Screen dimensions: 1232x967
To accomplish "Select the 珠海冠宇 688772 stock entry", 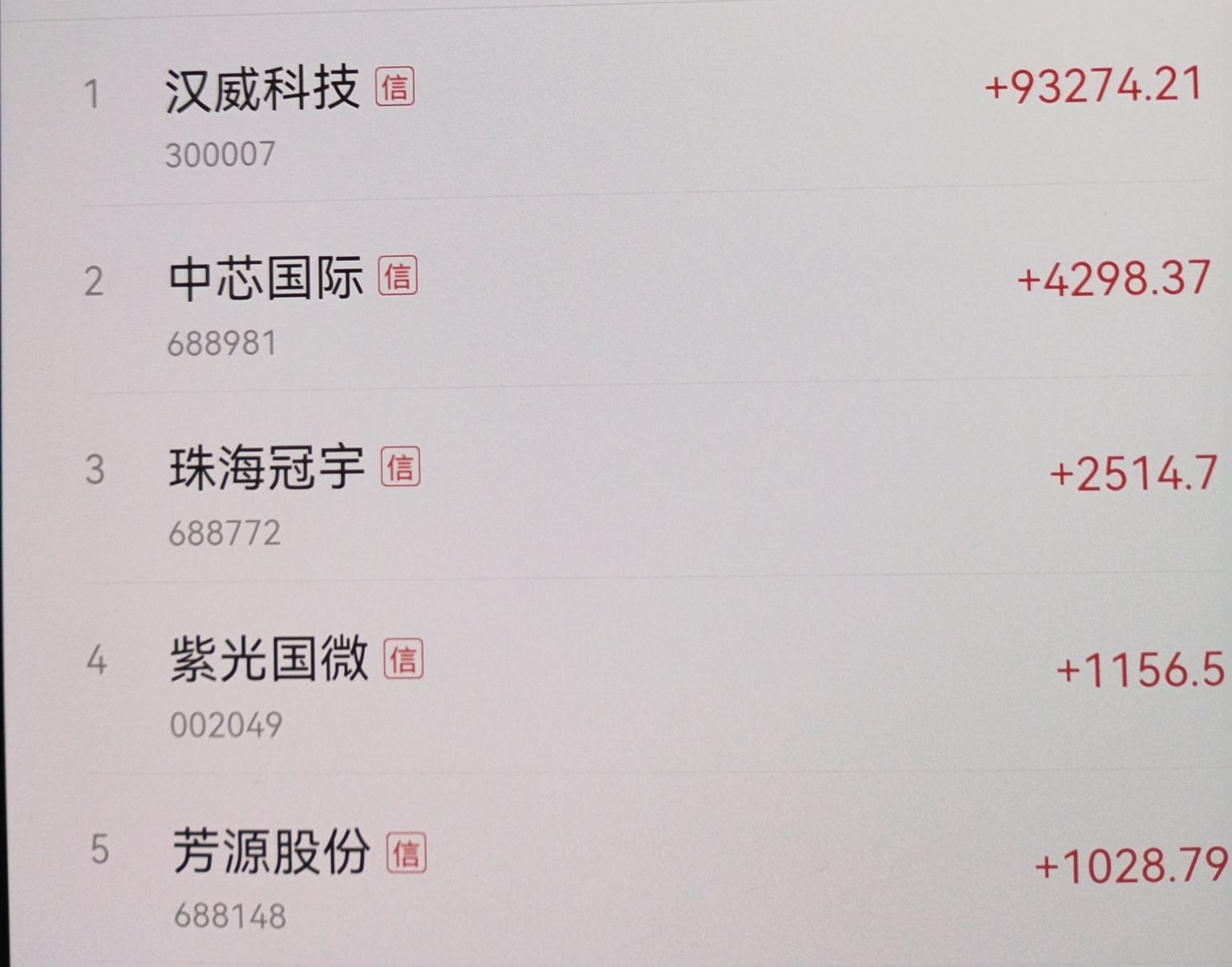I will (x=616, y=486).
